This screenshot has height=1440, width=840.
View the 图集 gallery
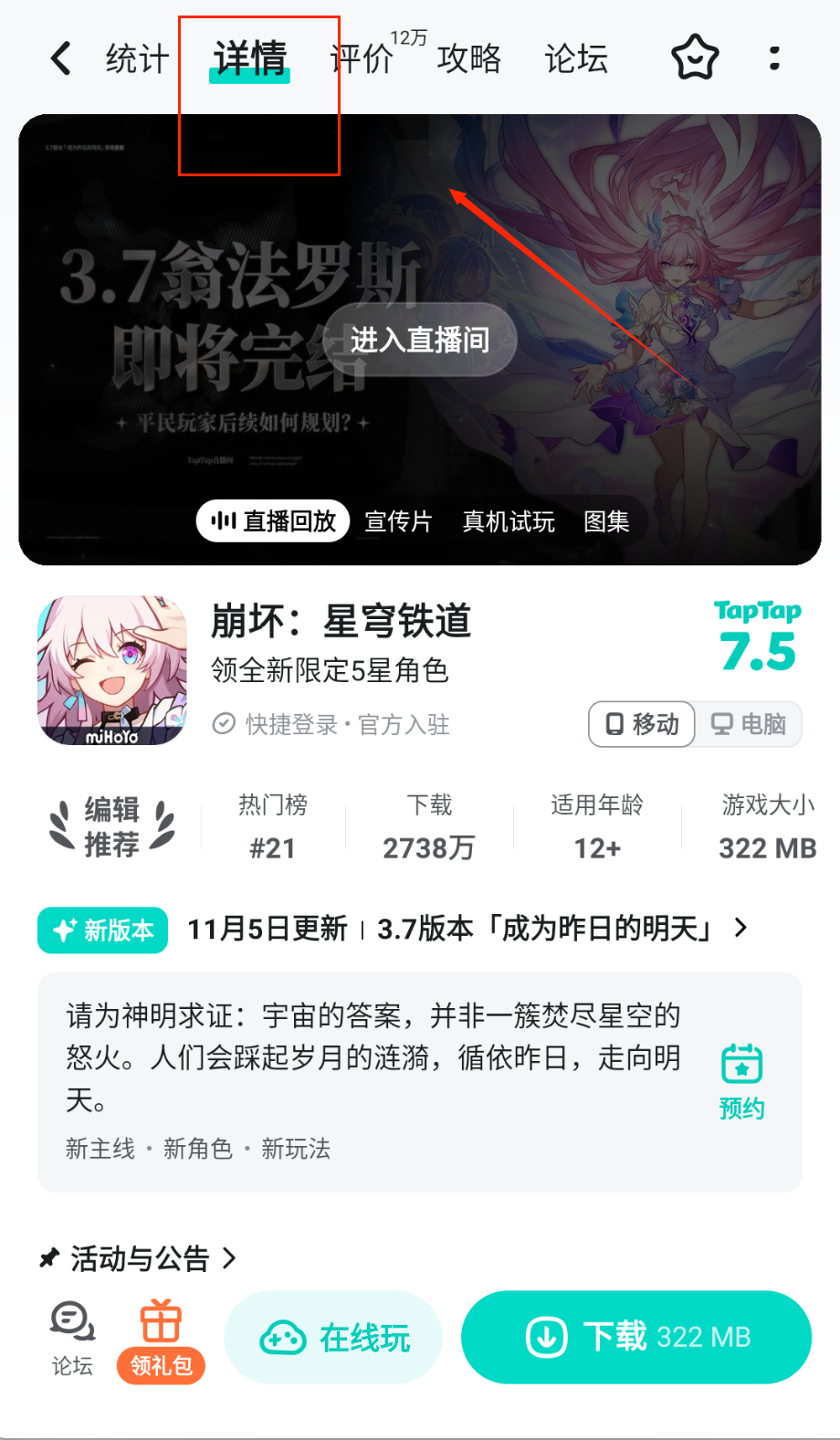point(606,521)
